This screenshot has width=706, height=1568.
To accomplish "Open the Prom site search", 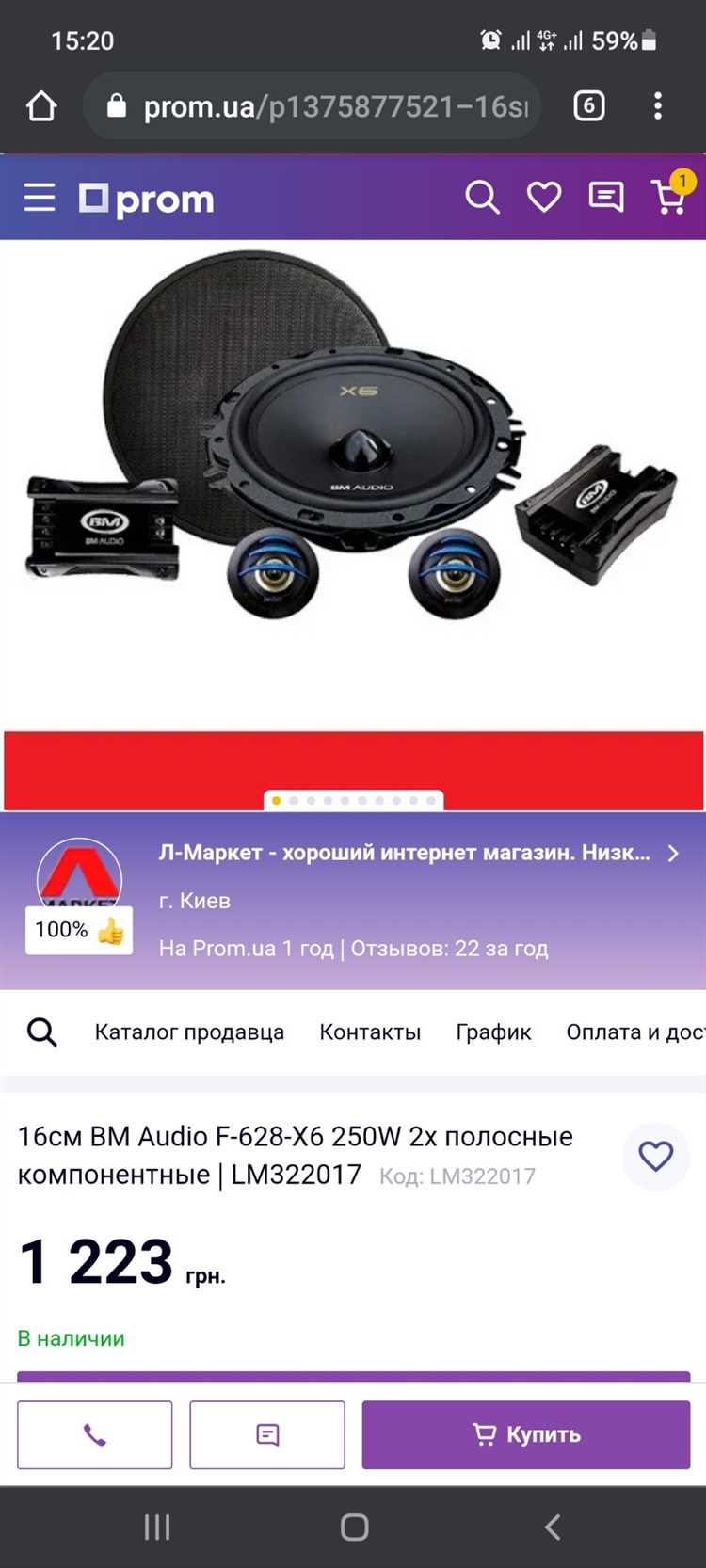I will [x=482, y=198].
